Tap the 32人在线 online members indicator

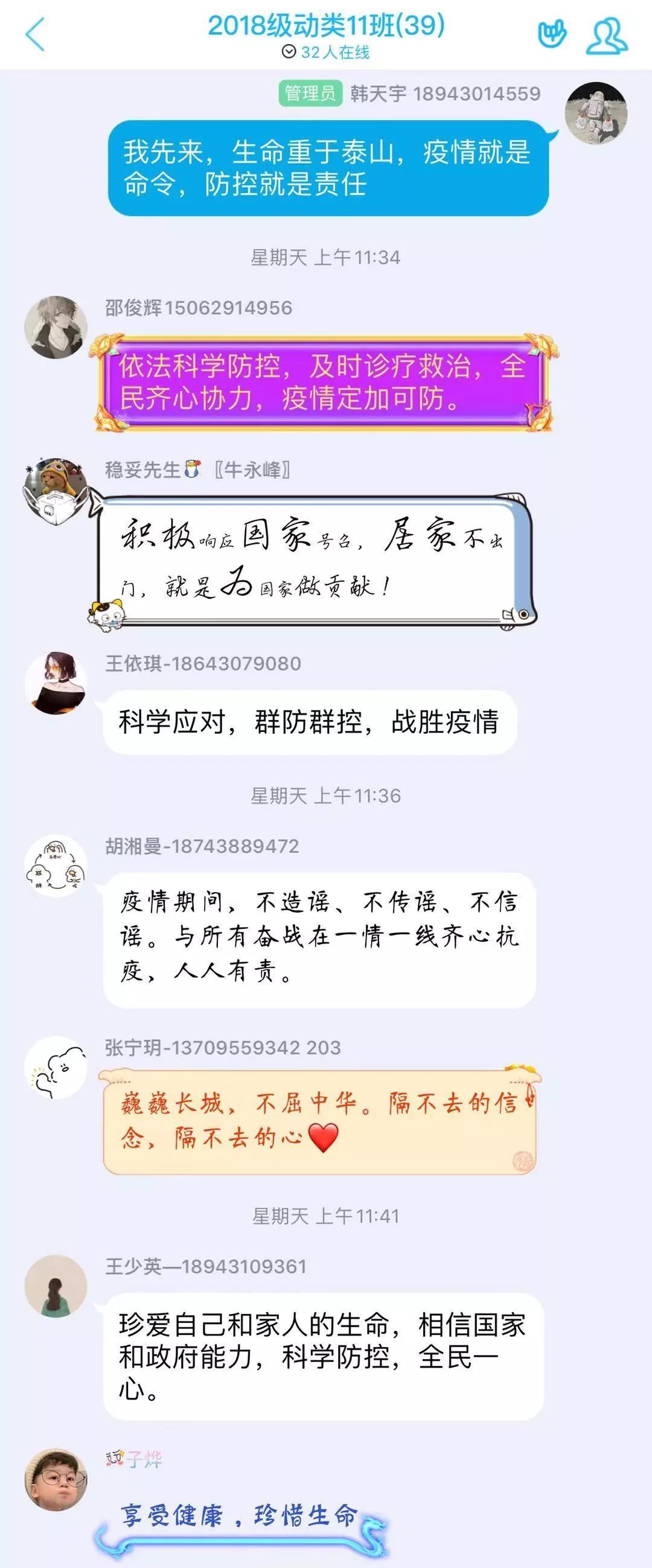pyautogui.click(x=327, y=53)
